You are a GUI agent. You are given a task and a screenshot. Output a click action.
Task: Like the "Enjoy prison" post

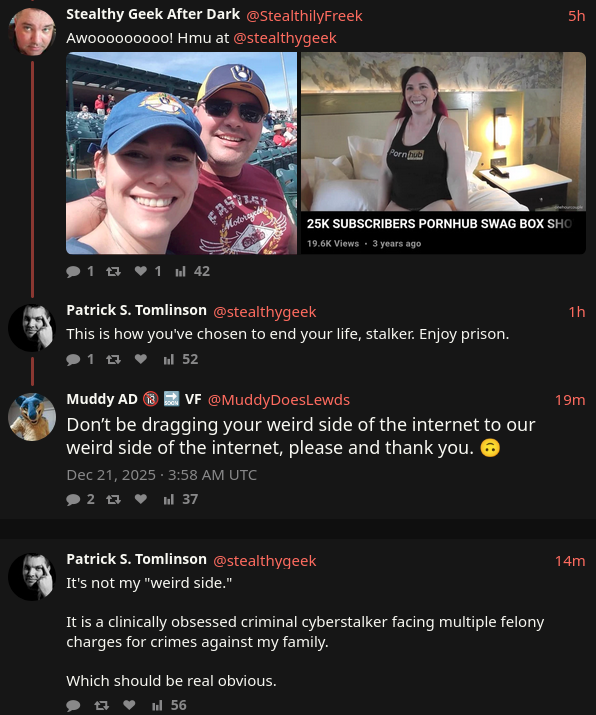pos(141,359)
